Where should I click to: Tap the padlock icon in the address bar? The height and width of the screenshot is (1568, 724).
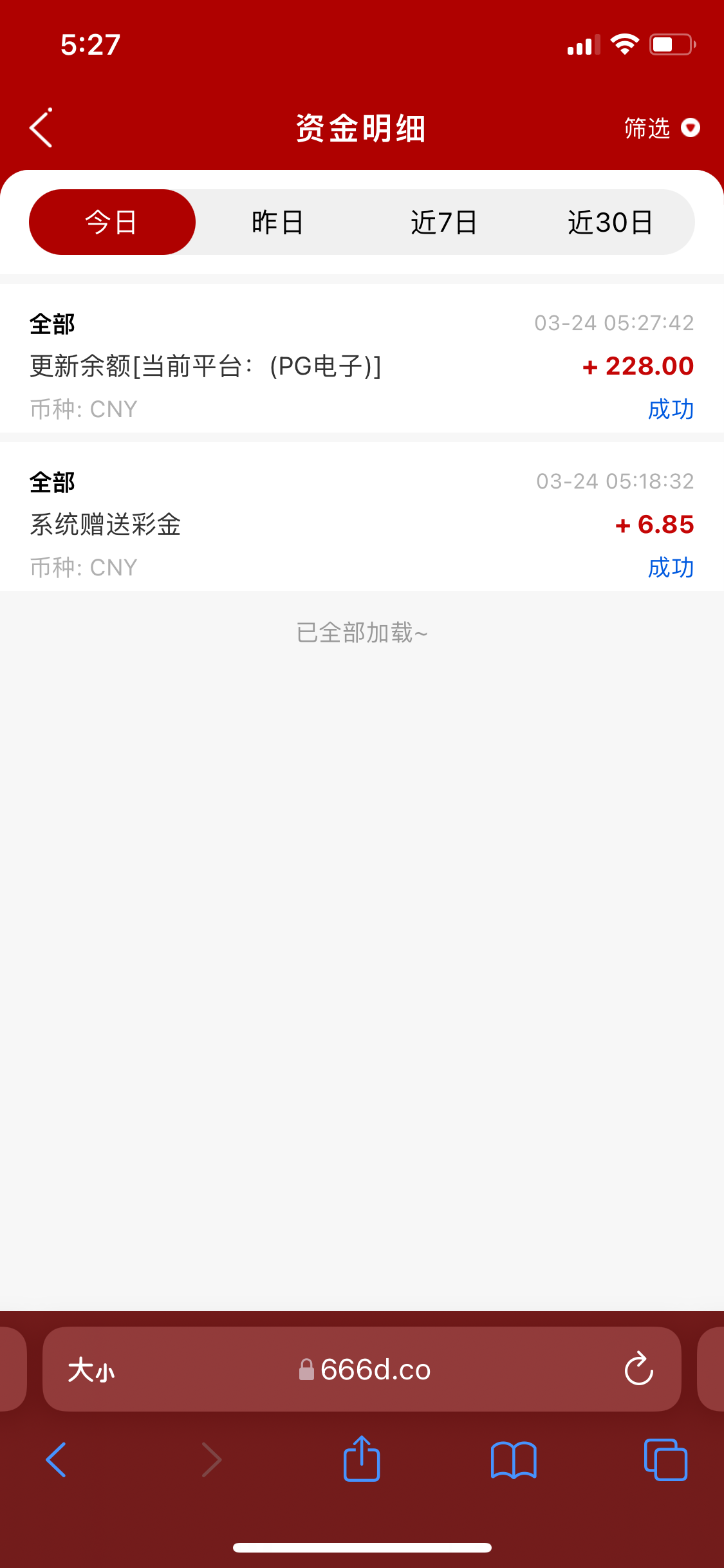pos(306,1370)
